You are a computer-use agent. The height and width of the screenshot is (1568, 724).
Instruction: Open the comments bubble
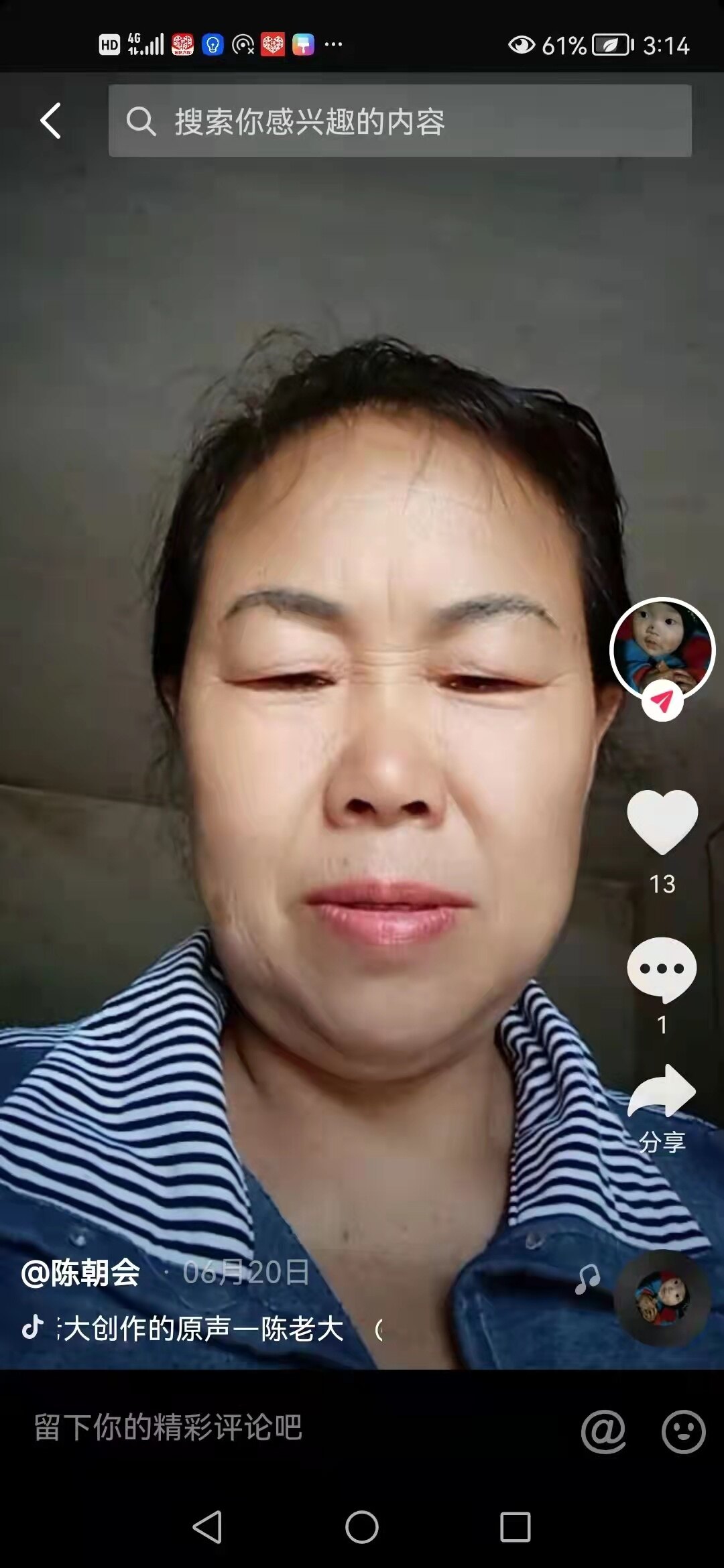click(x=662, y=969)
